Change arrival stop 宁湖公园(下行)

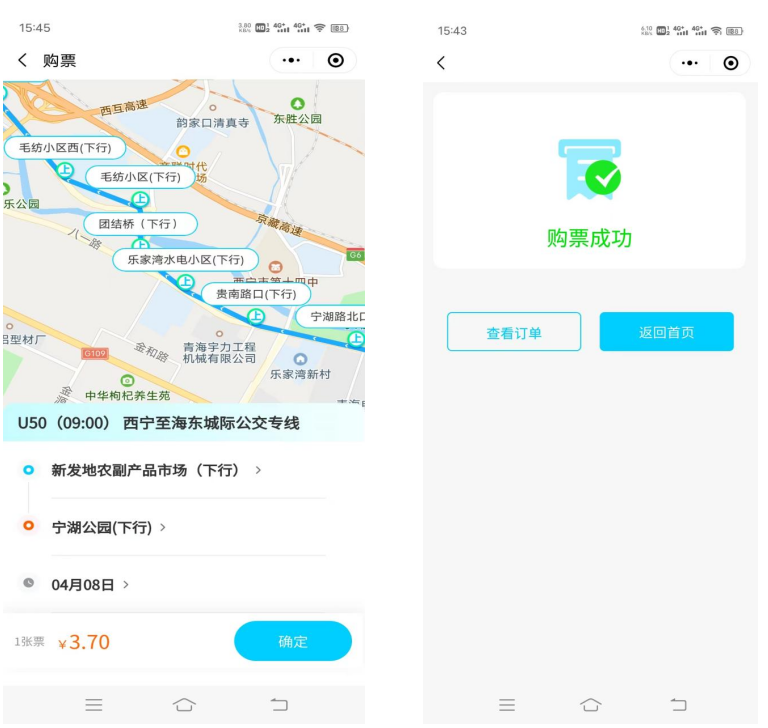coord(108,527)
